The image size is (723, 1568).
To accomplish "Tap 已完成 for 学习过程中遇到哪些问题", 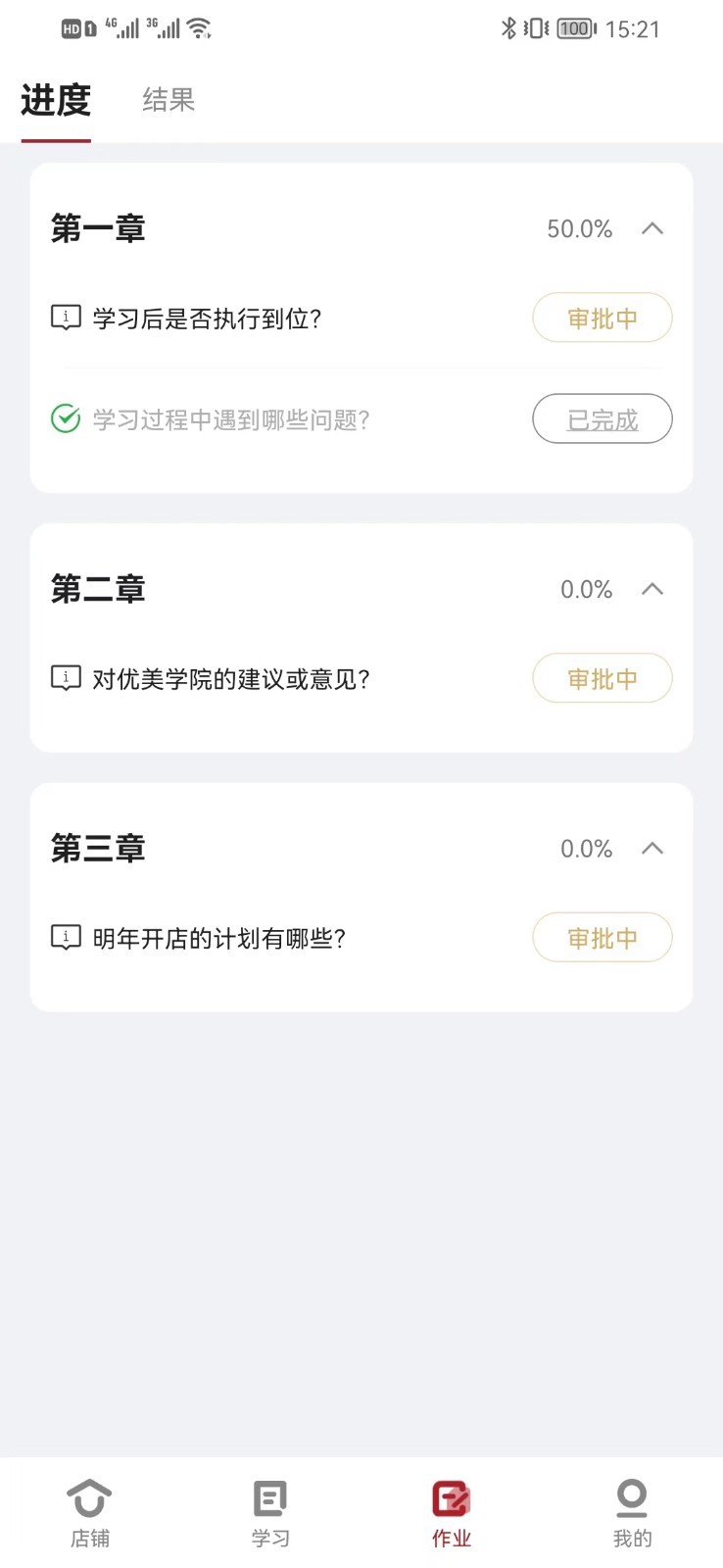I will click(x=602, y=418).
